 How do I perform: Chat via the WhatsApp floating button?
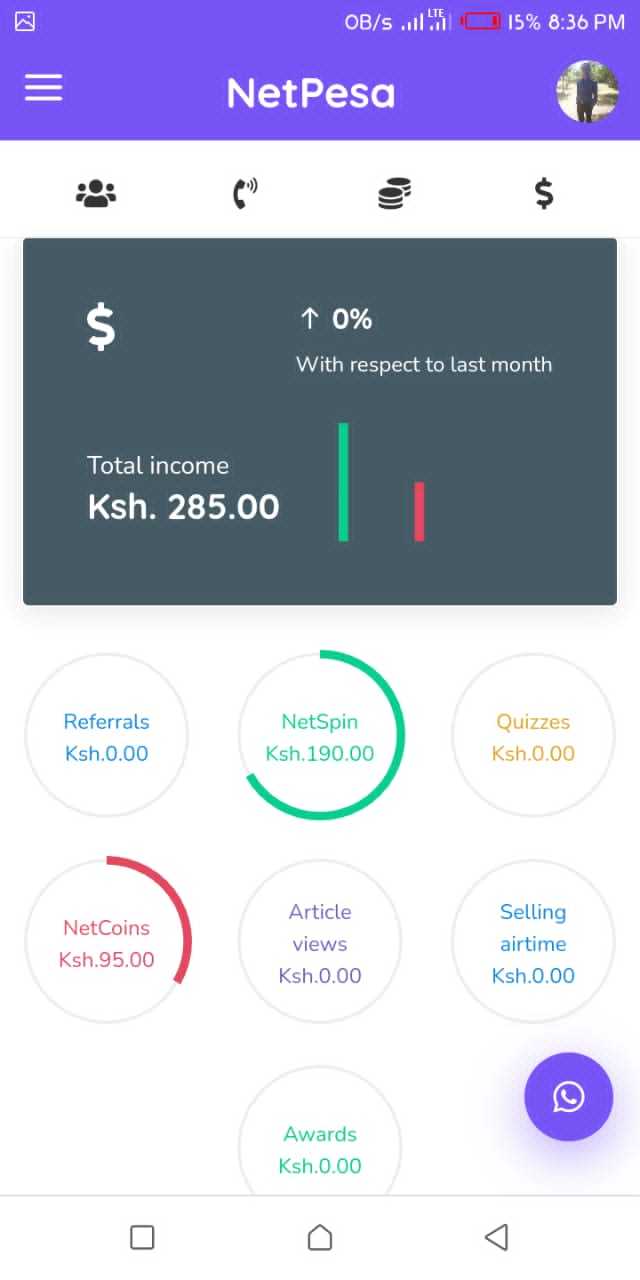[x=568, y=1097]
